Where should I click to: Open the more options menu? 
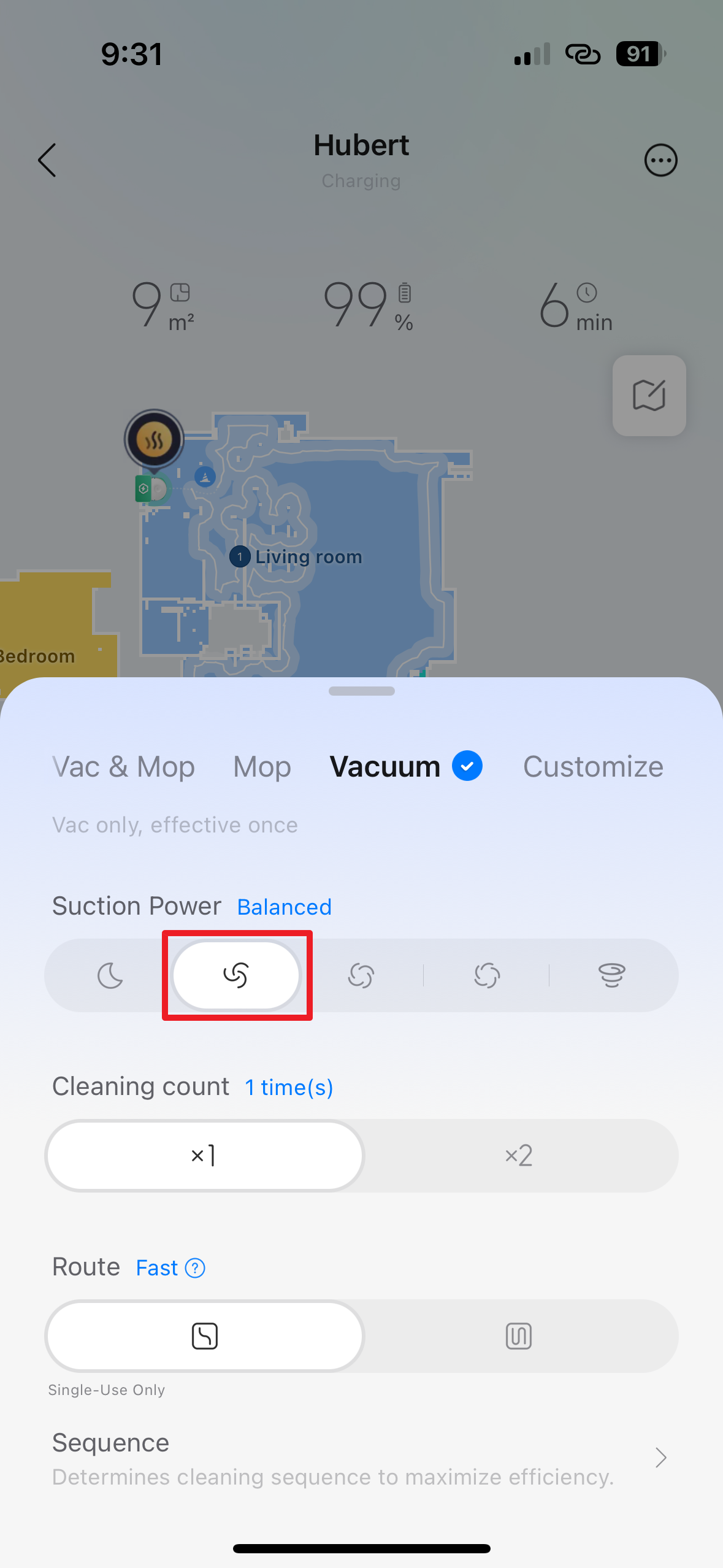[660, 161]
